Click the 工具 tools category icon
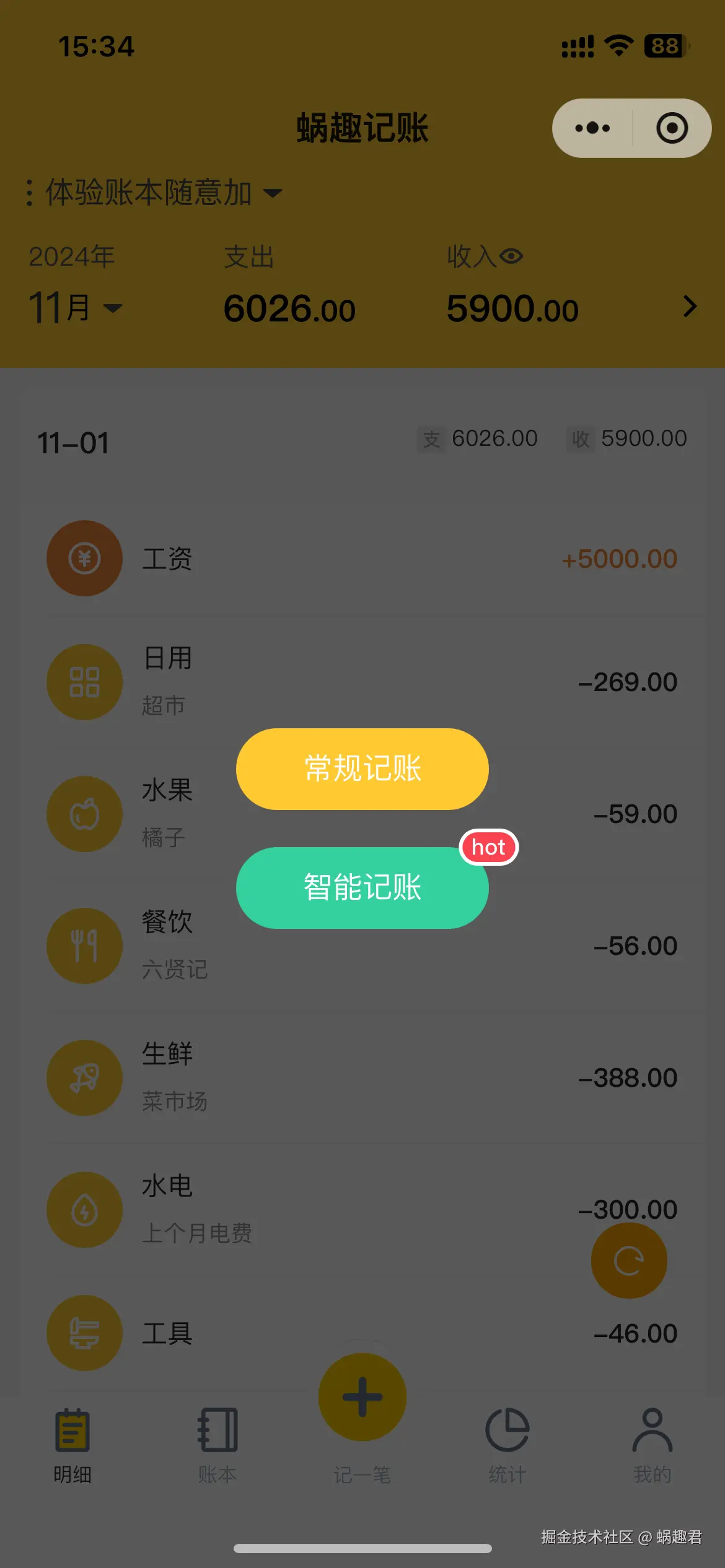The image size is (725, 1568). point(85,1333)
